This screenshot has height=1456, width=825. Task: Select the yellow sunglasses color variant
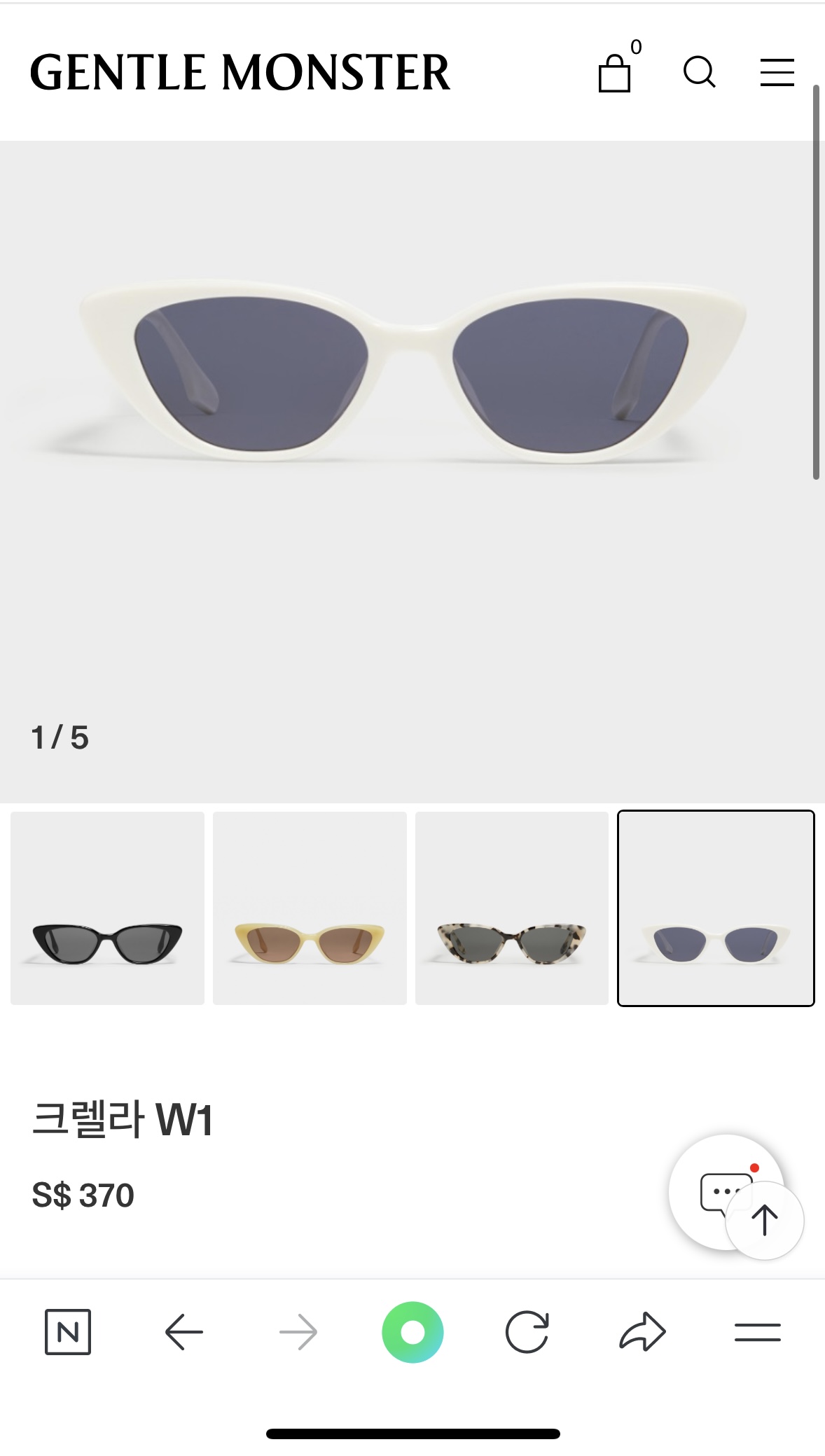[x=310, y=908]
